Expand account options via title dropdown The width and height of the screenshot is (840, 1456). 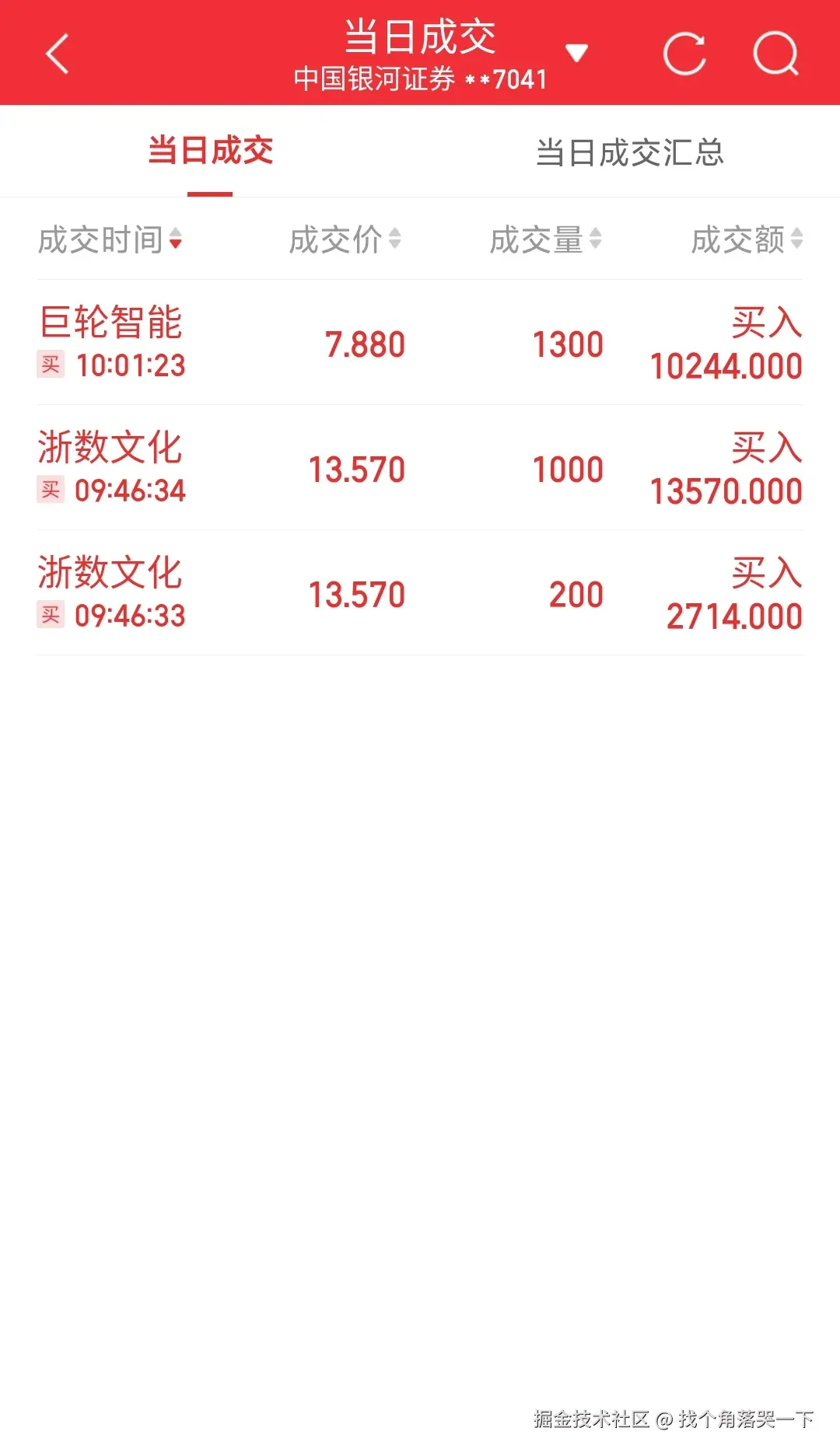[577, 51]
